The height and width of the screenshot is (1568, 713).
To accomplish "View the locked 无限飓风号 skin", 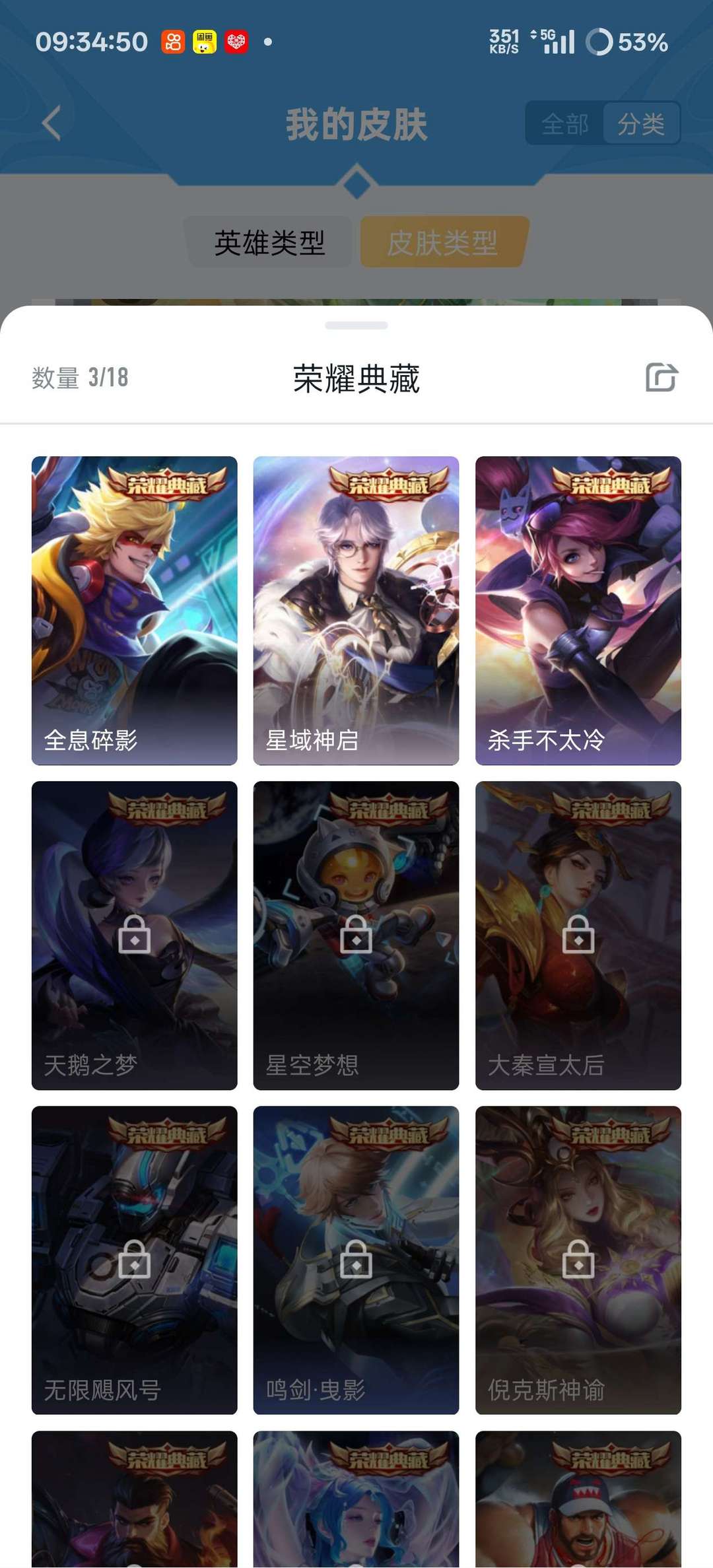I will coord(134,1260).
